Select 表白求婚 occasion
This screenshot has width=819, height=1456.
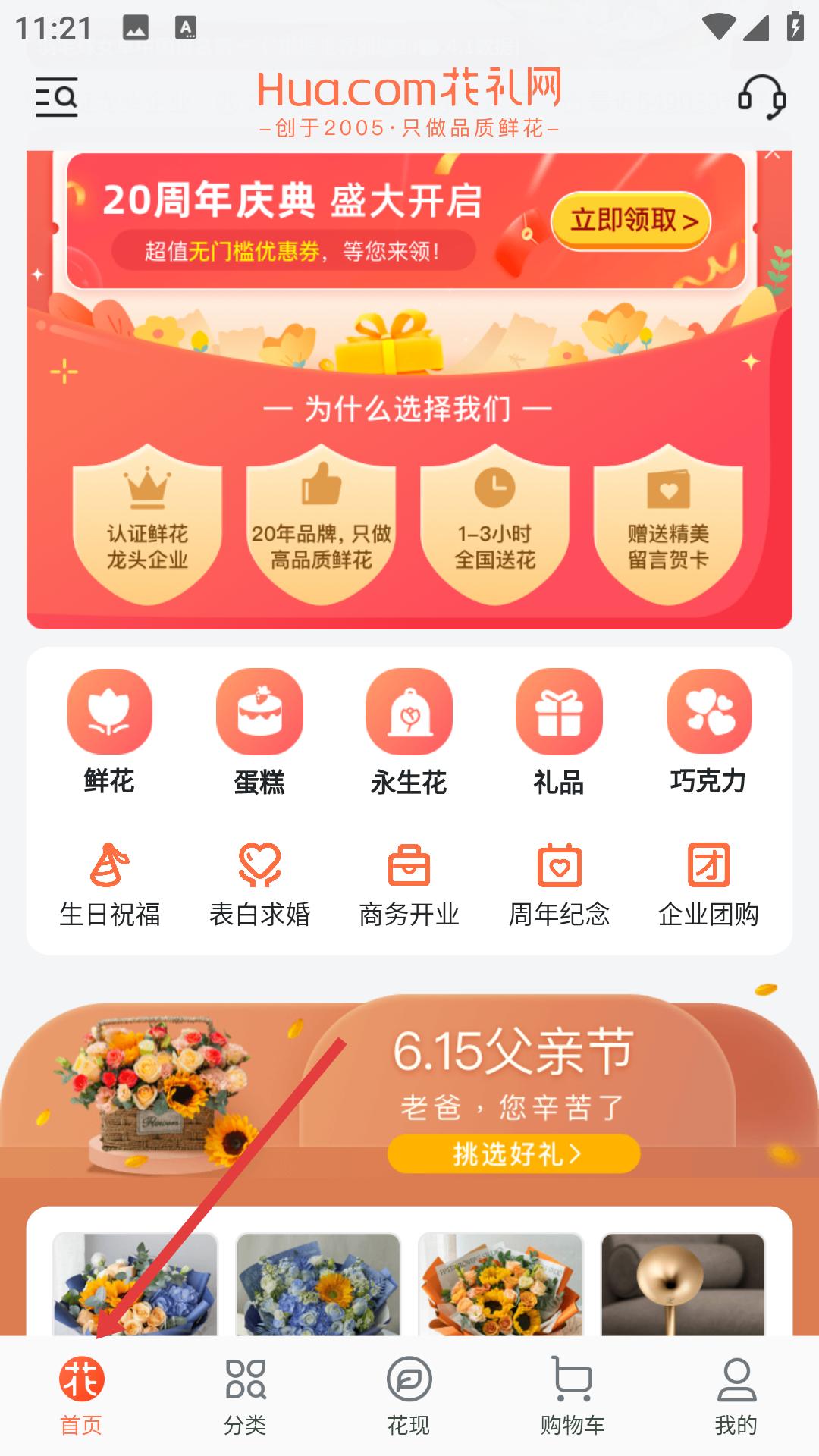(x=259, y=885)
